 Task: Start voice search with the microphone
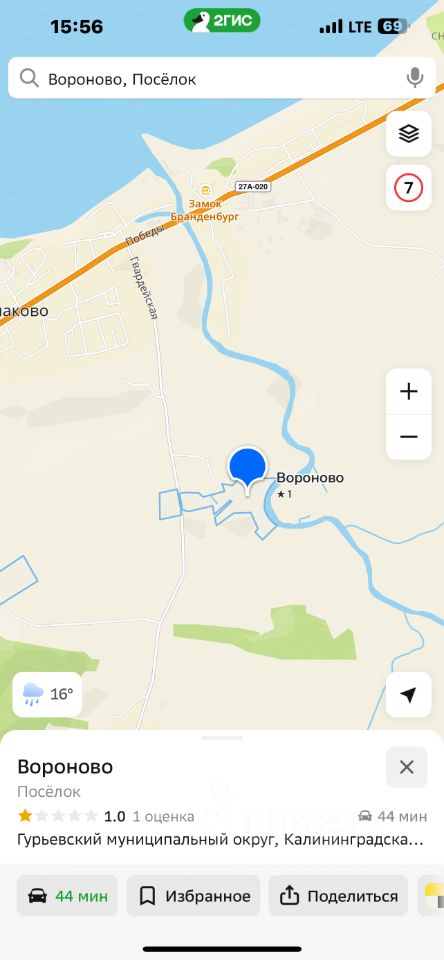415,78
